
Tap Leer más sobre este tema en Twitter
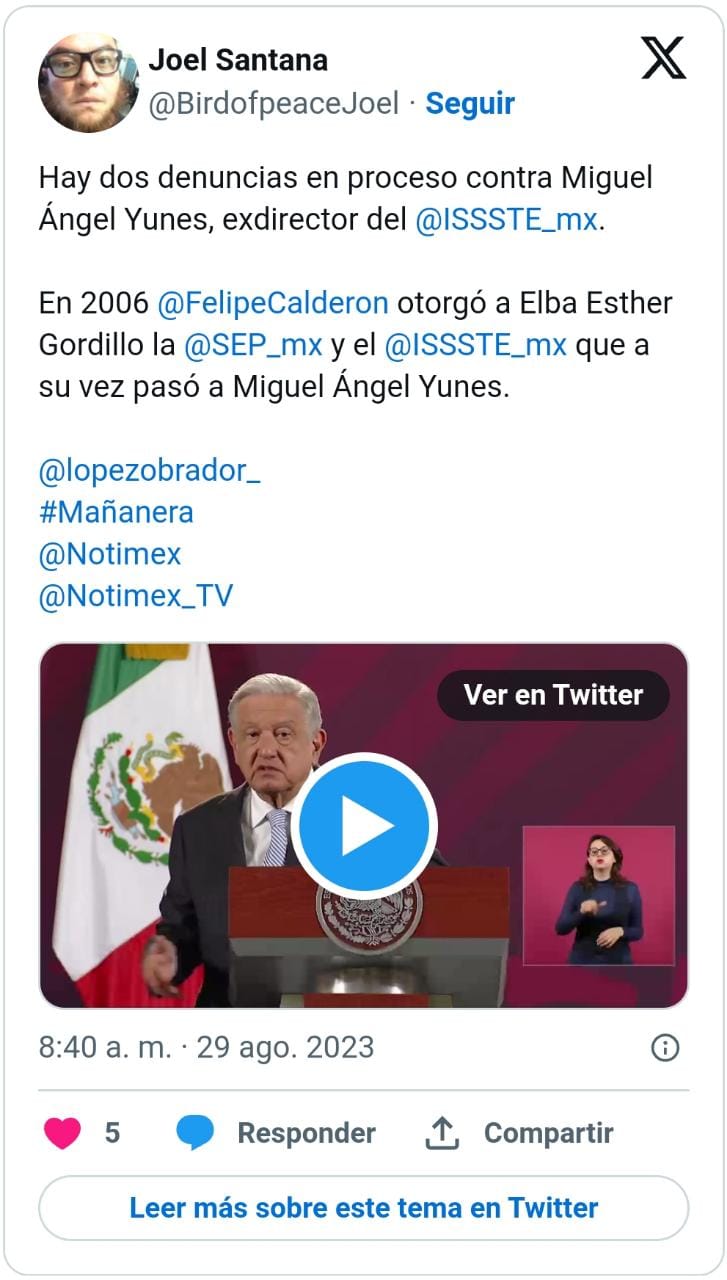[364, 1208]
